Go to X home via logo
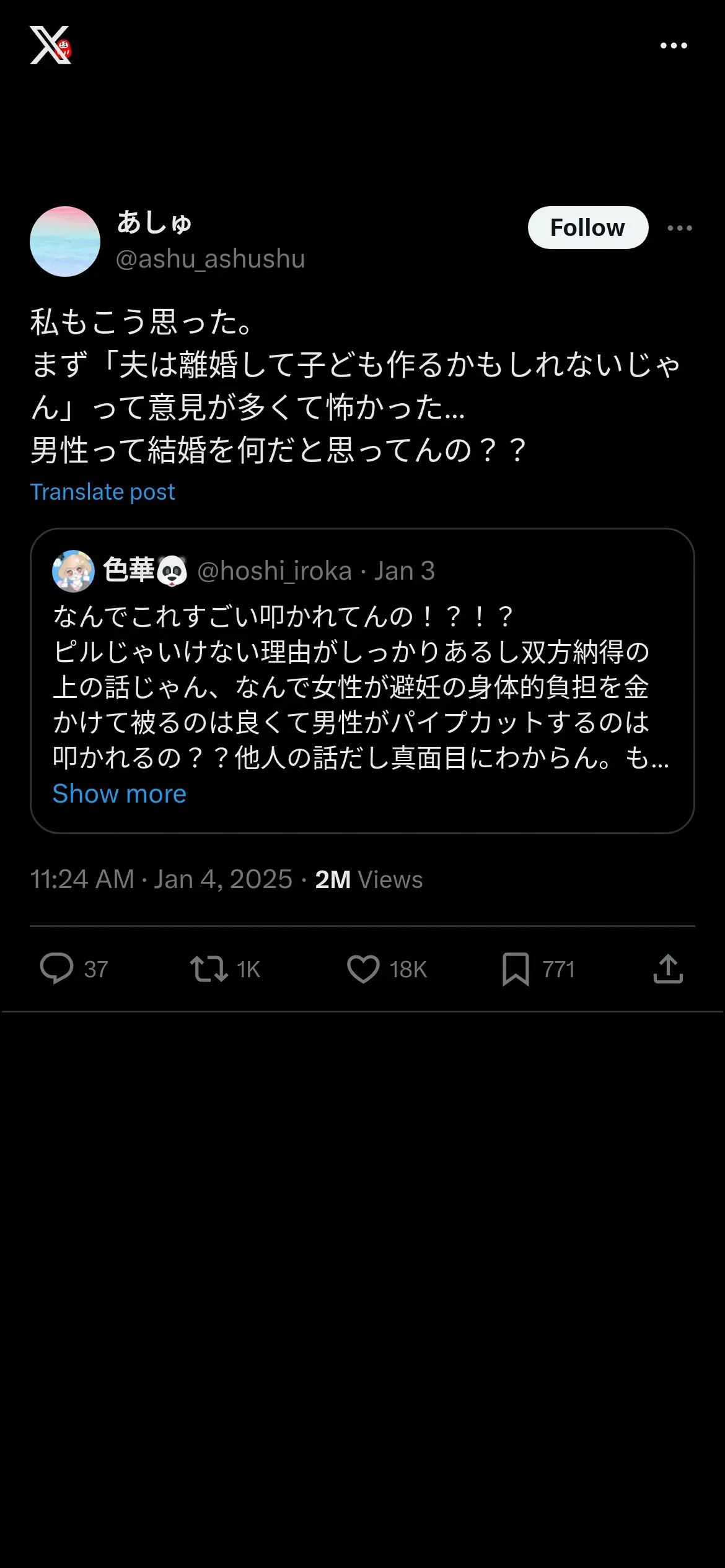The height and width of the screenshot is (1568, 725). click(50, 45)
